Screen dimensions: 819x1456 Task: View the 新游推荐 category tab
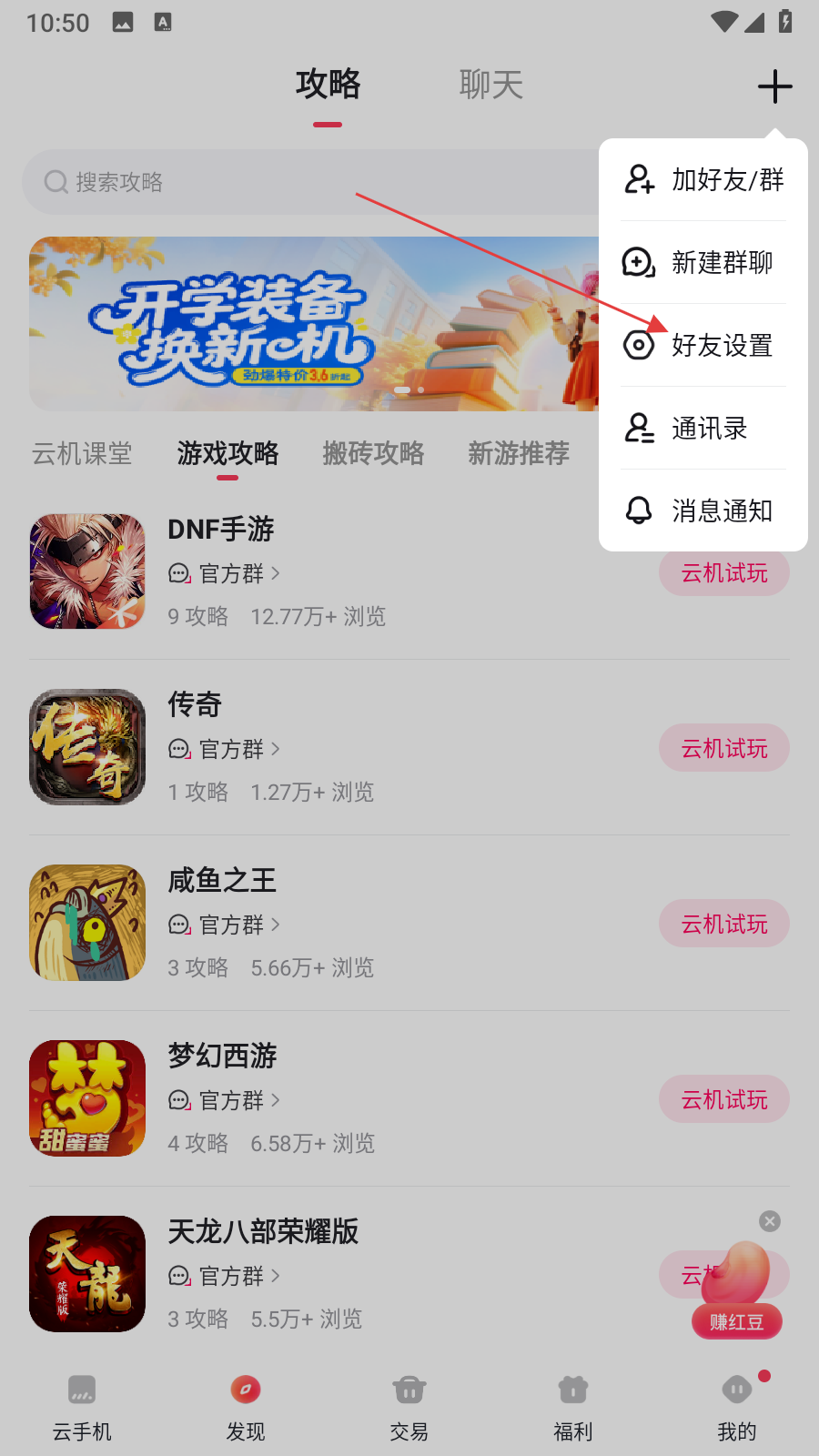pos(519,453)
